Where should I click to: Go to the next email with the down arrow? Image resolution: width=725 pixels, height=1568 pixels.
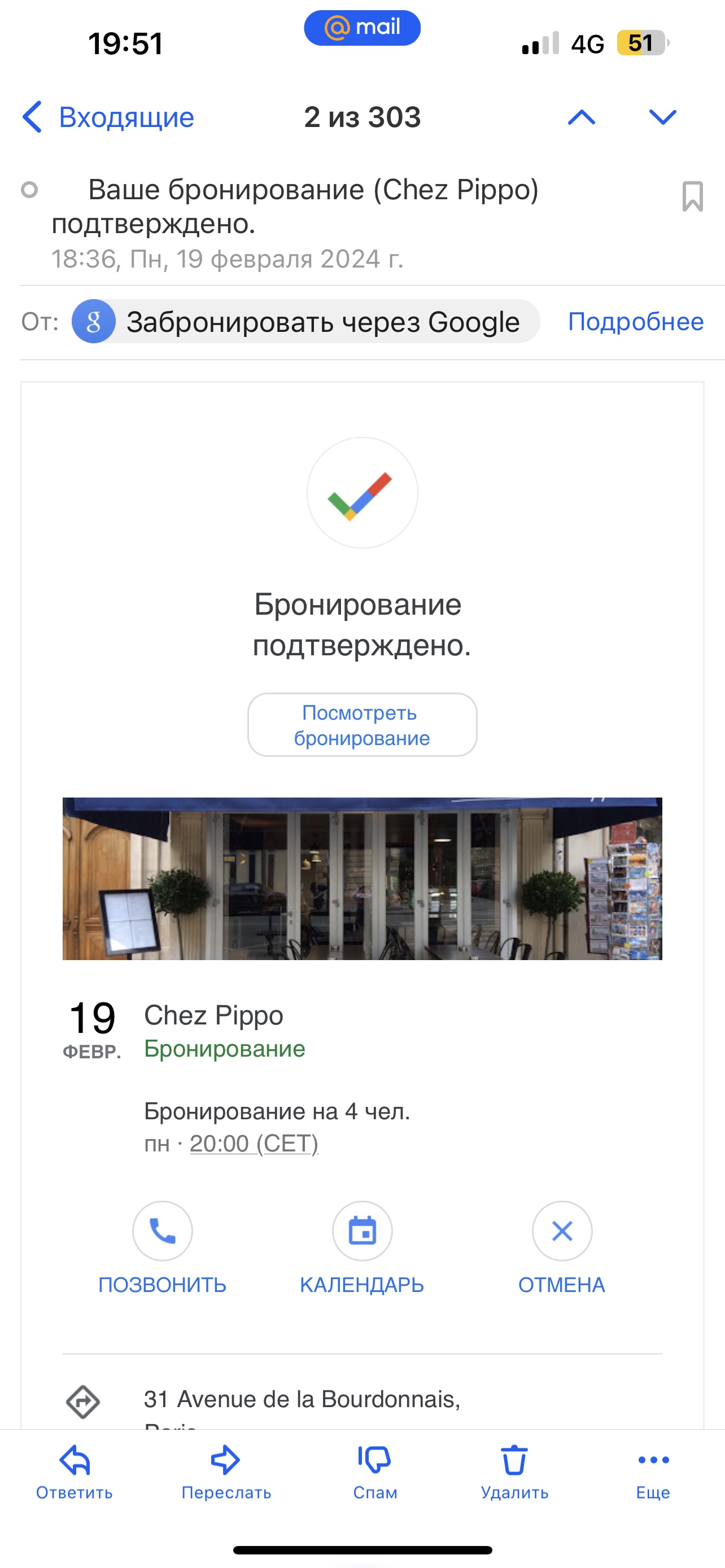[662, 117]
